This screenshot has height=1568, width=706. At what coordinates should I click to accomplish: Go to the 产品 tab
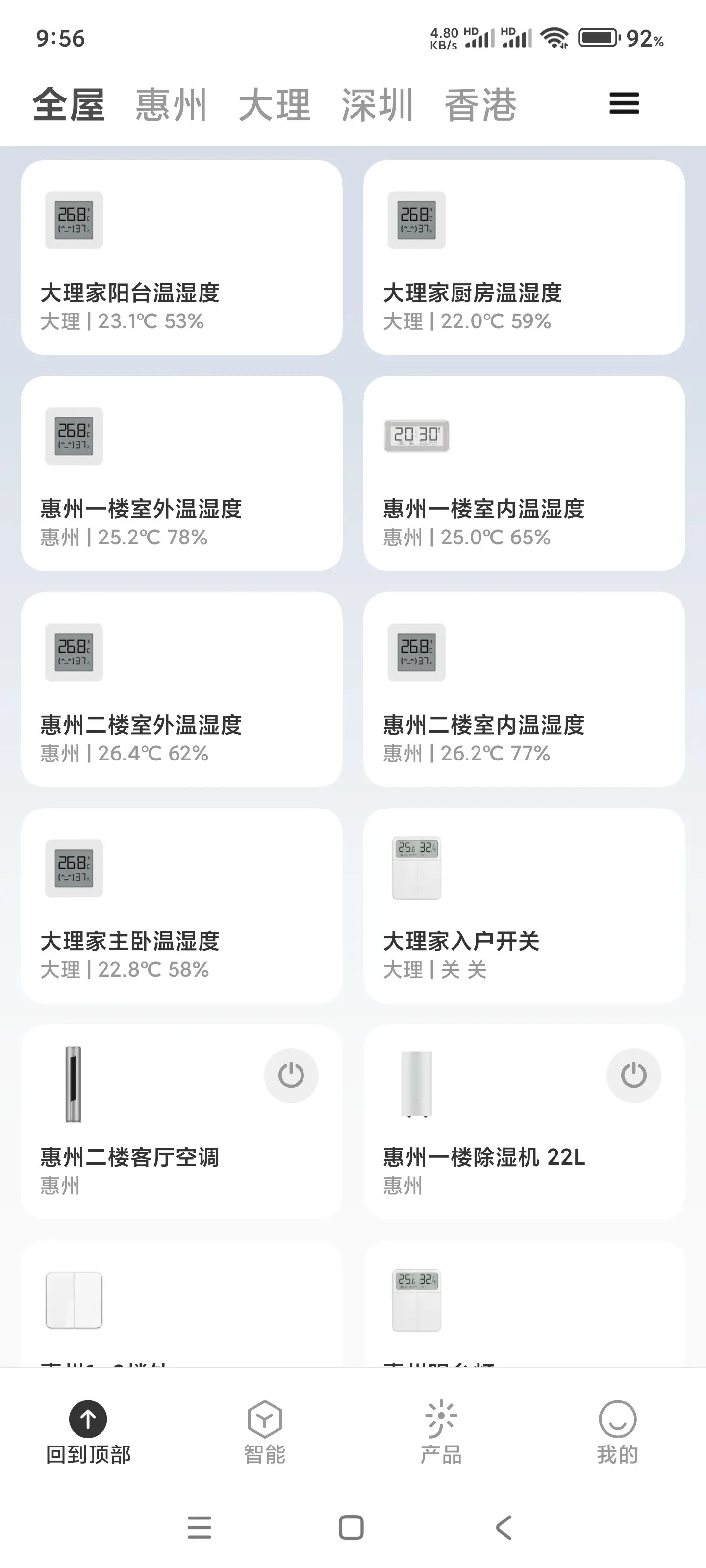[x=441, y=1433]
